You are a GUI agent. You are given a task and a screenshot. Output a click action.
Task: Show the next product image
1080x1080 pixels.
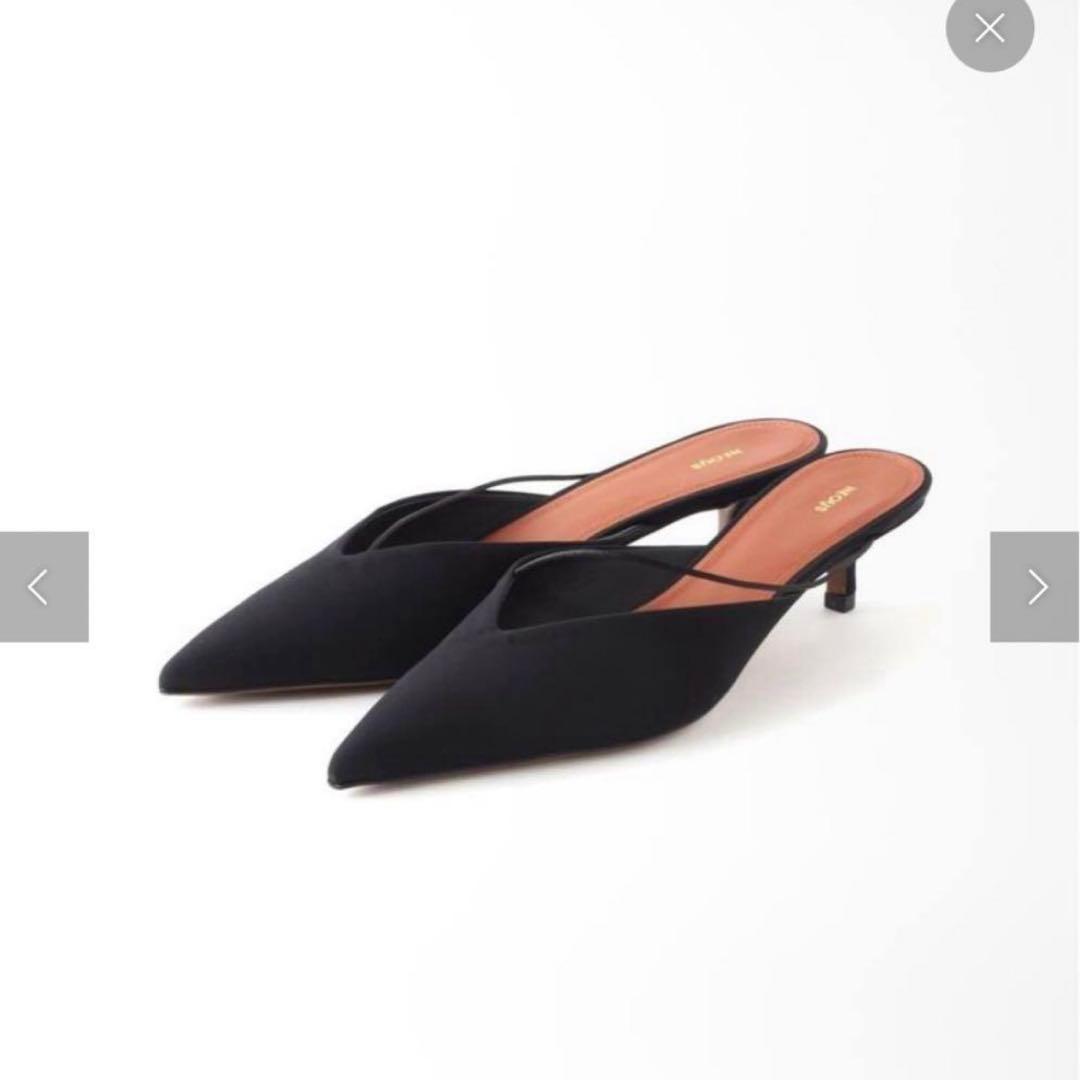tap(1035, 587)
